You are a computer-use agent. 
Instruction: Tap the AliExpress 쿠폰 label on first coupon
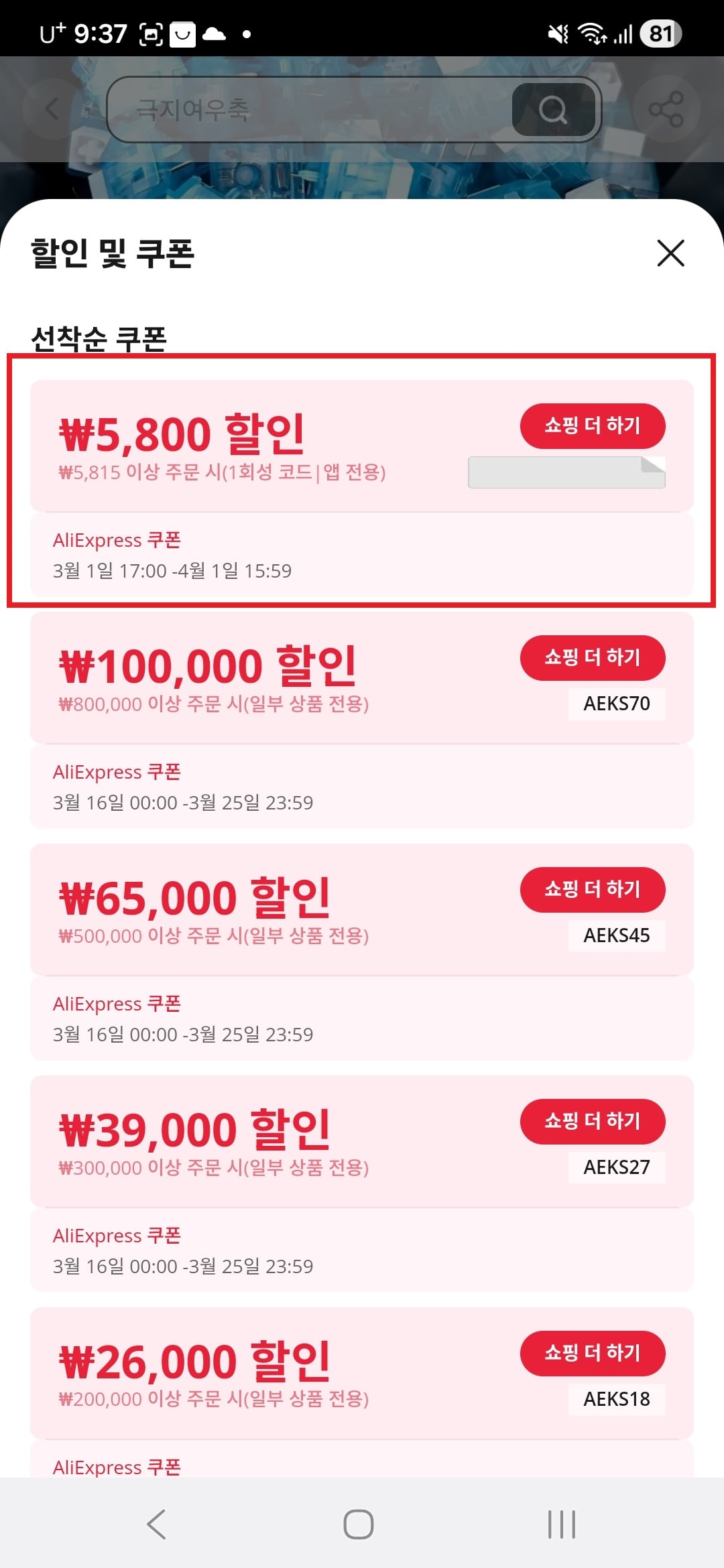point(117,539)
